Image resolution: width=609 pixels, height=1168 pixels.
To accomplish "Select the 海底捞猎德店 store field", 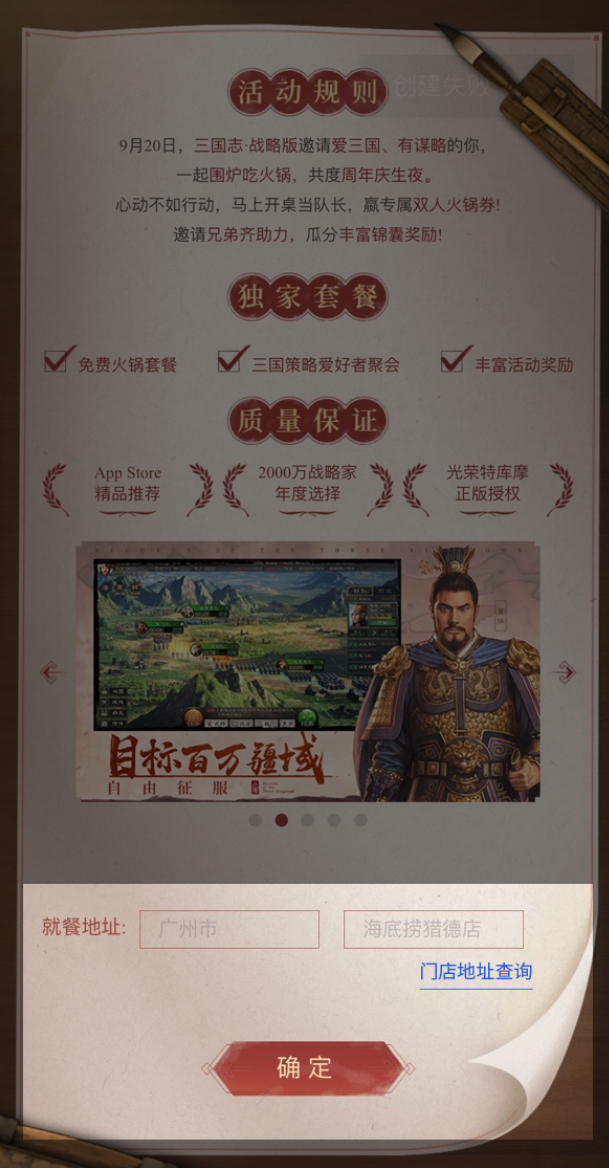I will [x=433, y=929].
